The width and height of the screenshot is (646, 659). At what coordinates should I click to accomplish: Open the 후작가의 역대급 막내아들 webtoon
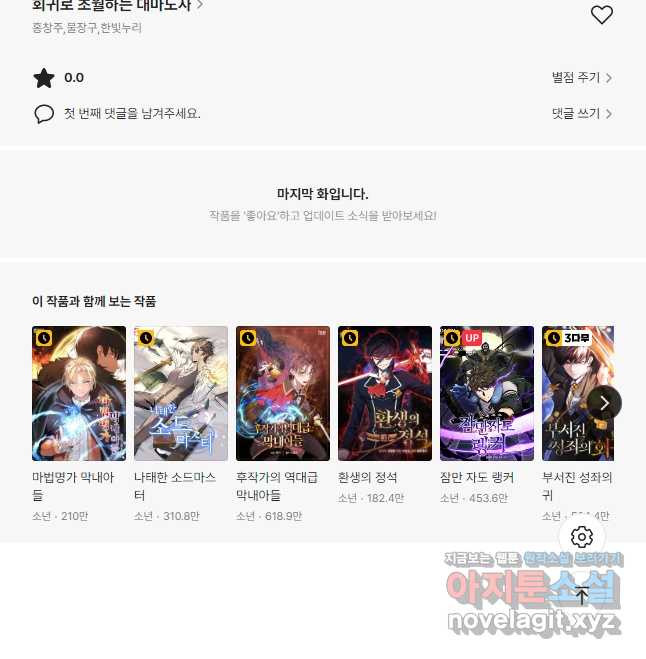[x=283, y=393]
